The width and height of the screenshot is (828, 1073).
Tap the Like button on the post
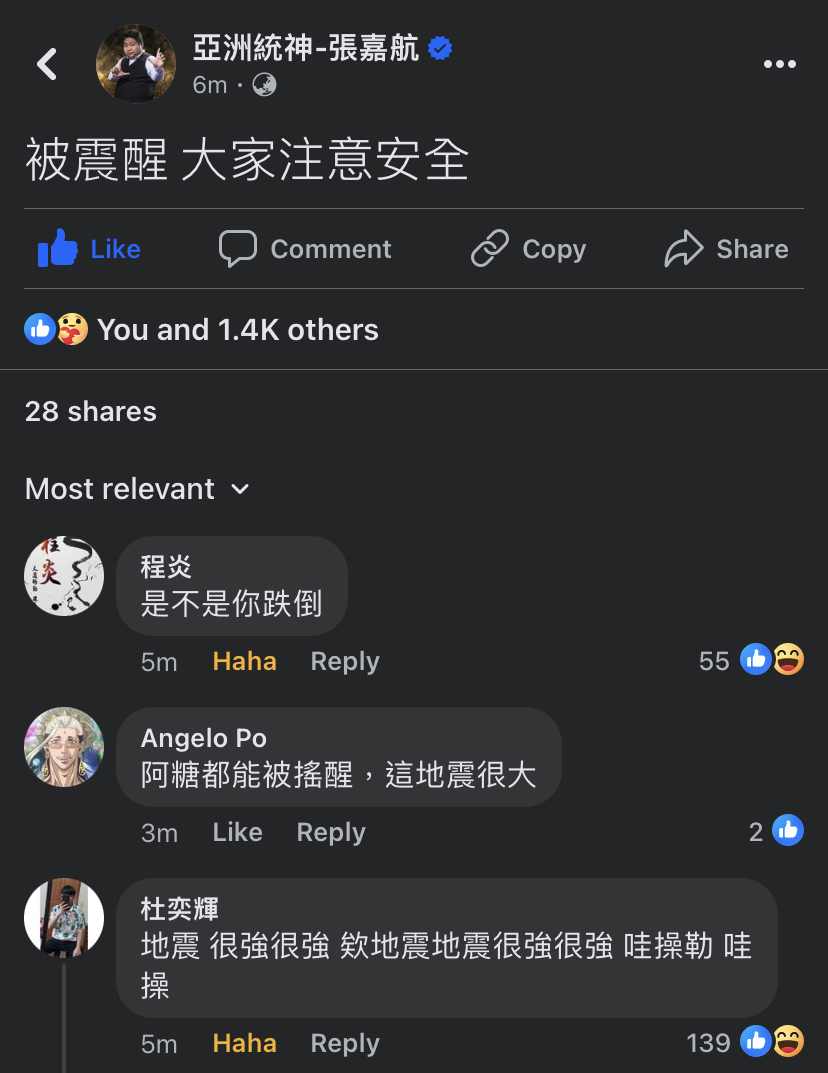coord(89,249)
